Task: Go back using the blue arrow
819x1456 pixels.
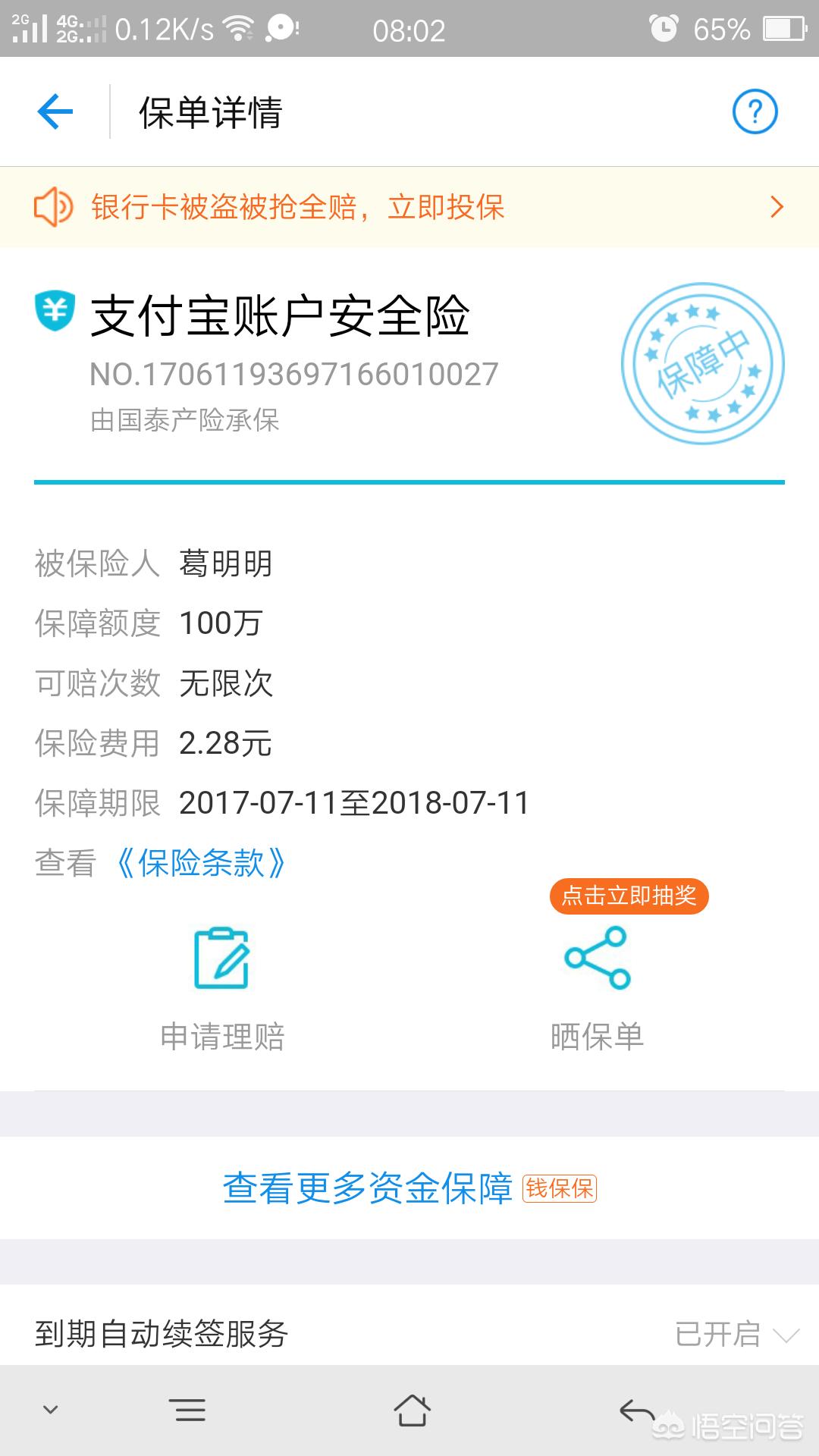Action: coord(55,111)
